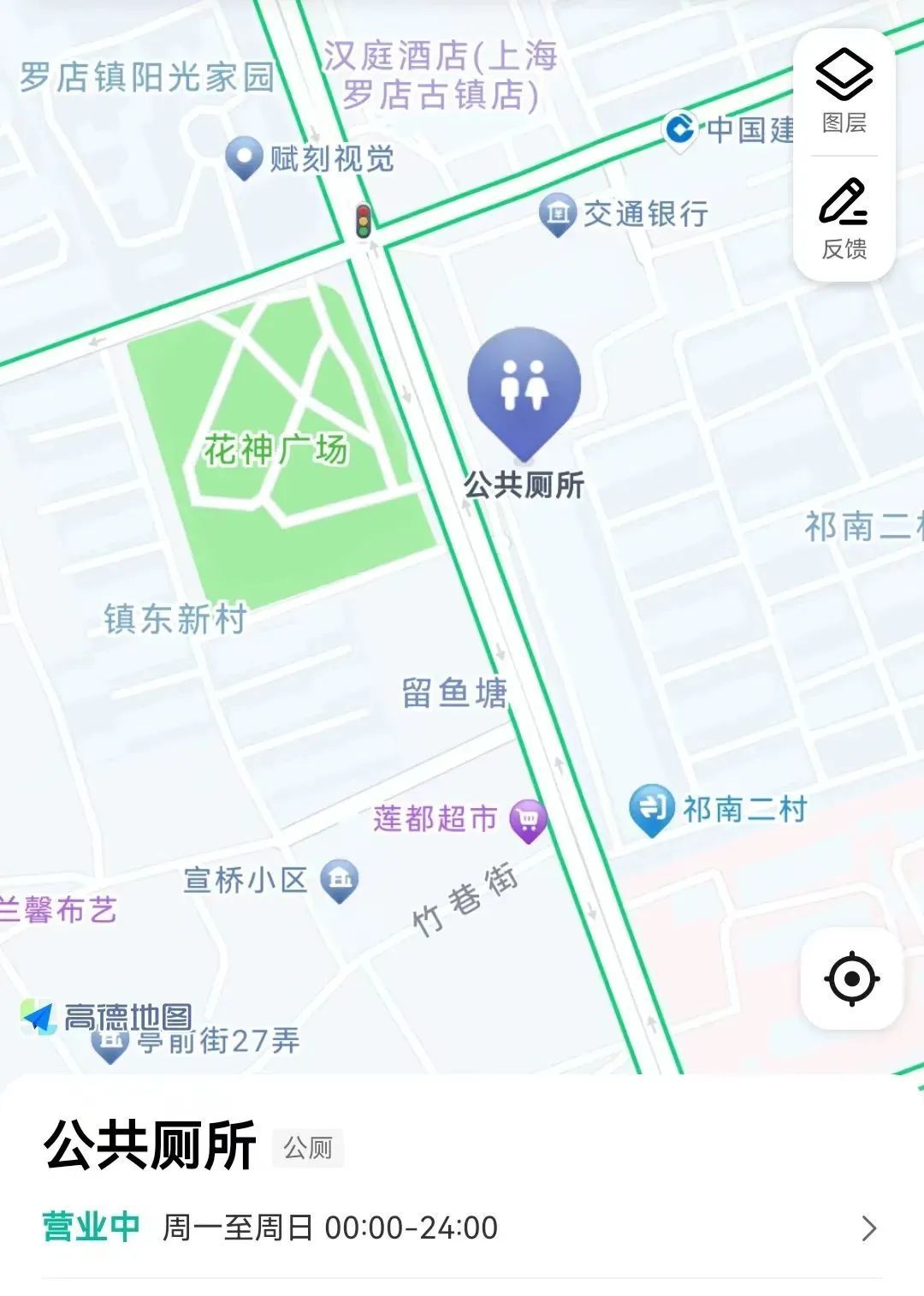Open the 赋刻视觉 location pin
This screenshot has width=924, height=1296.
pyautogui.click(x=243, y=158)
